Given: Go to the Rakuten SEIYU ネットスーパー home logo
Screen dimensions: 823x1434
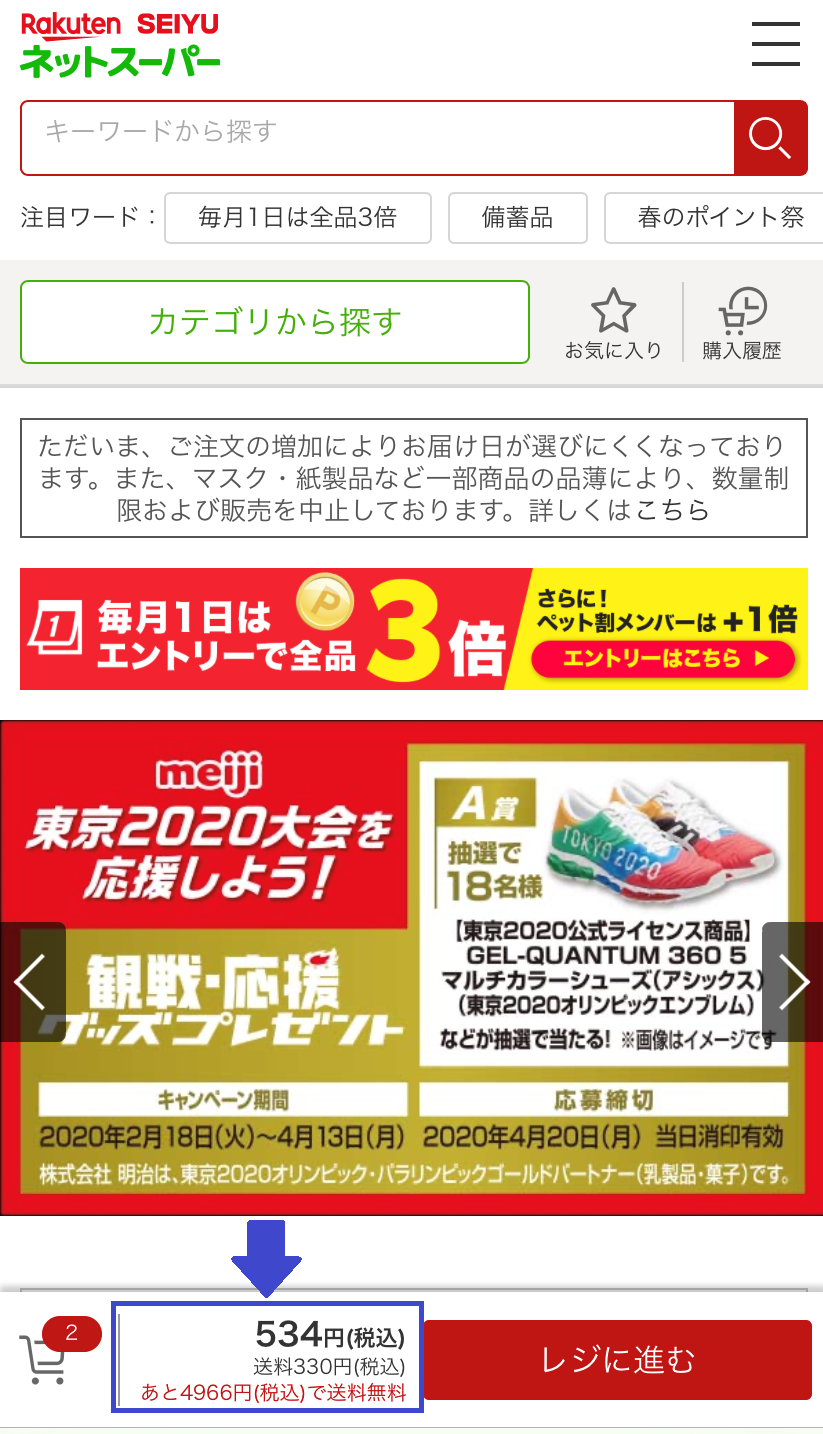Looking at the screenshot, I should pos(120,45).
